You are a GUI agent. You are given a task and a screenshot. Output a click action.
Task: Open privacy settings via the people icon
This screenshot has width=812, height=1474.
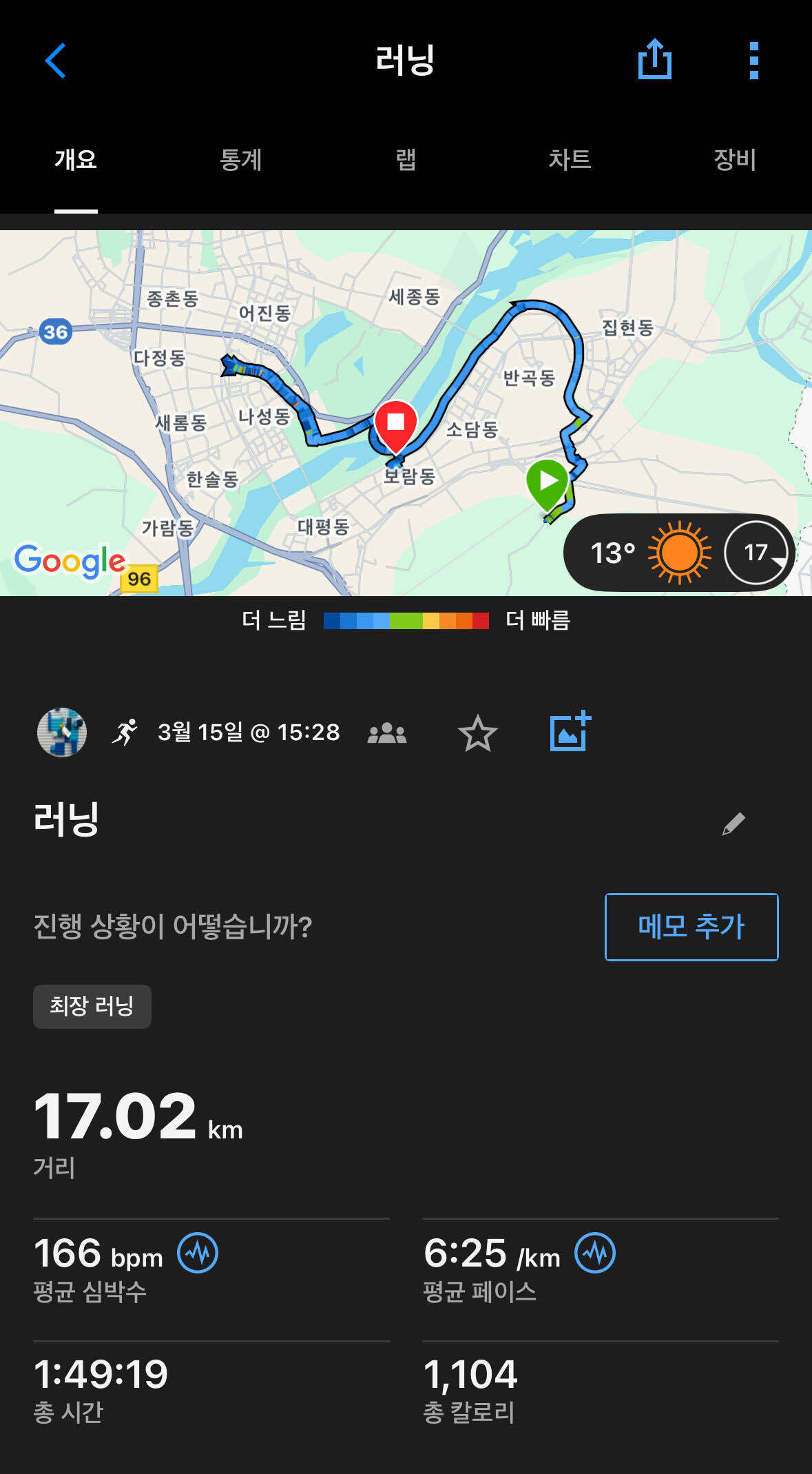click(386, 733)
